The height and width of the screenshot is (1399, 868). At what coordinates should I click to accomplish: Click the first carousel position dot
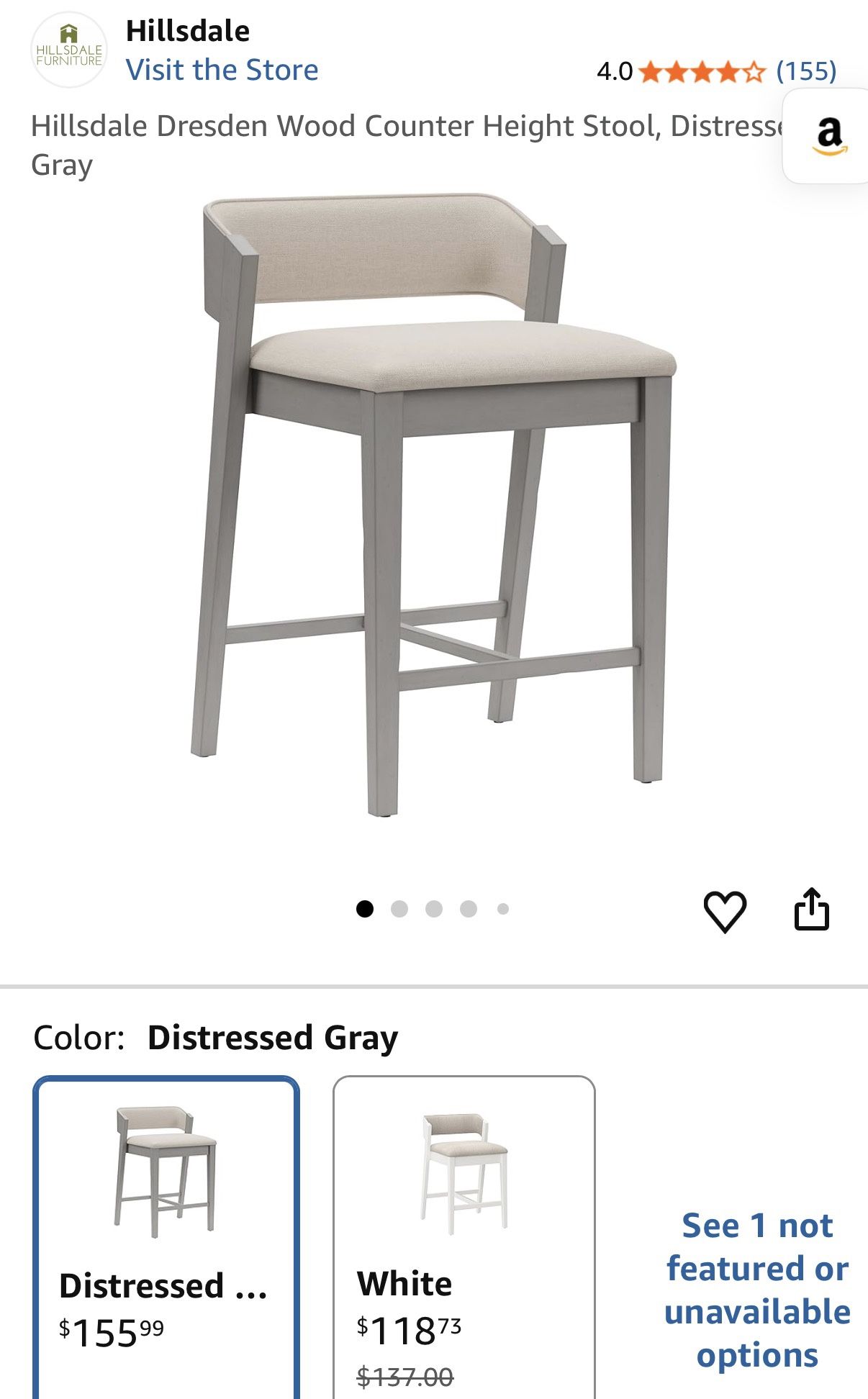(x=363, y=909)
